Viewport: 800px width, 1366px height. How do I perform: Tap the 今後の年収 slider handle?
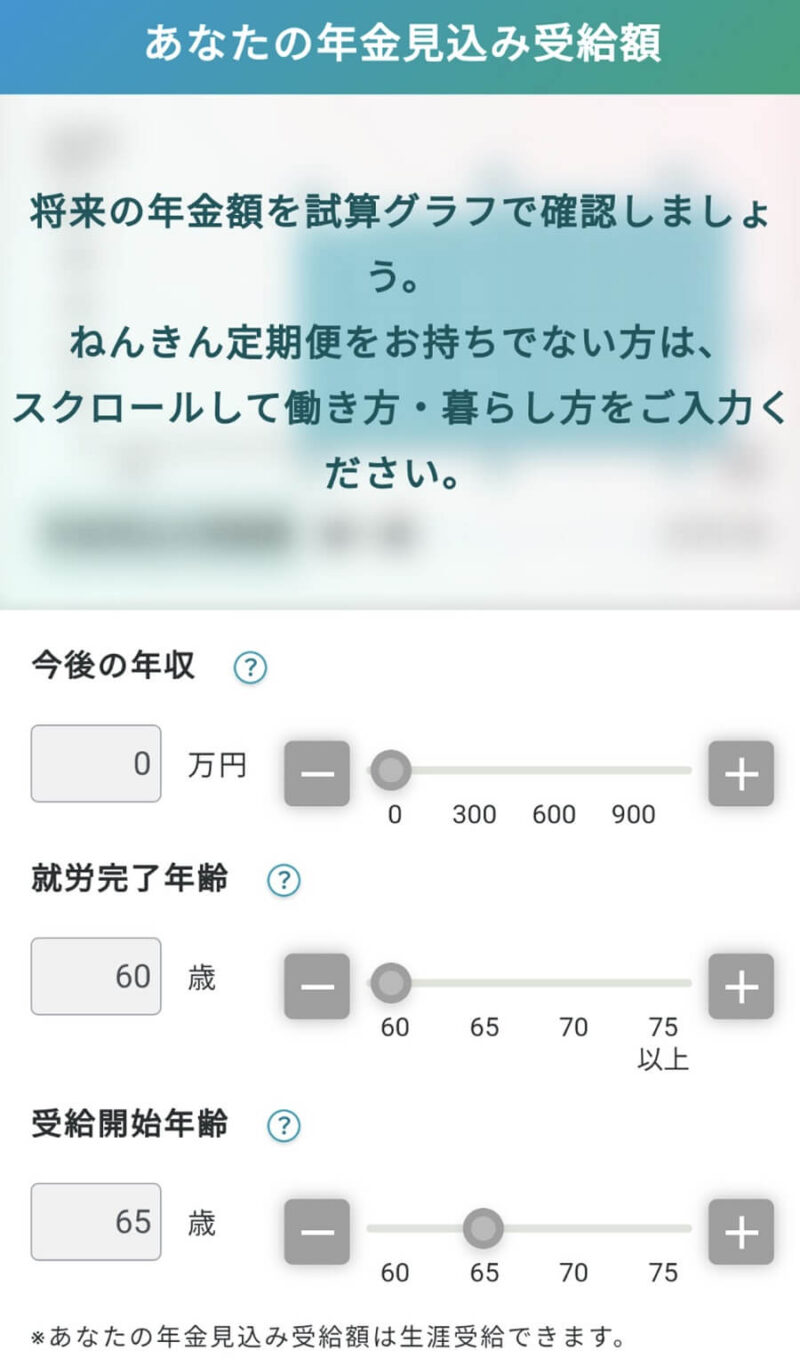pyautogui.click(x=391, y=771)
